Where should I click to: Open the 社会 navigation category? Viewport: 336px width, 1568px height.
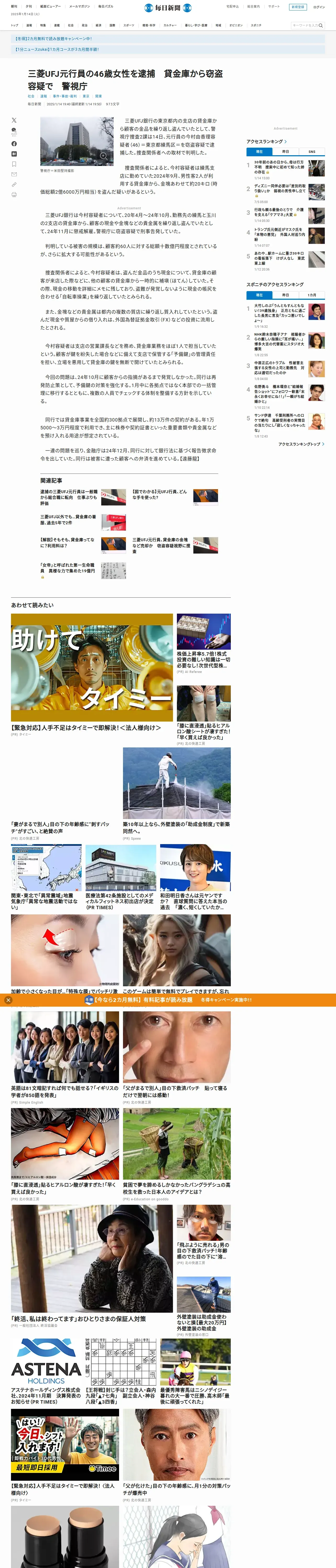point(71,26)
